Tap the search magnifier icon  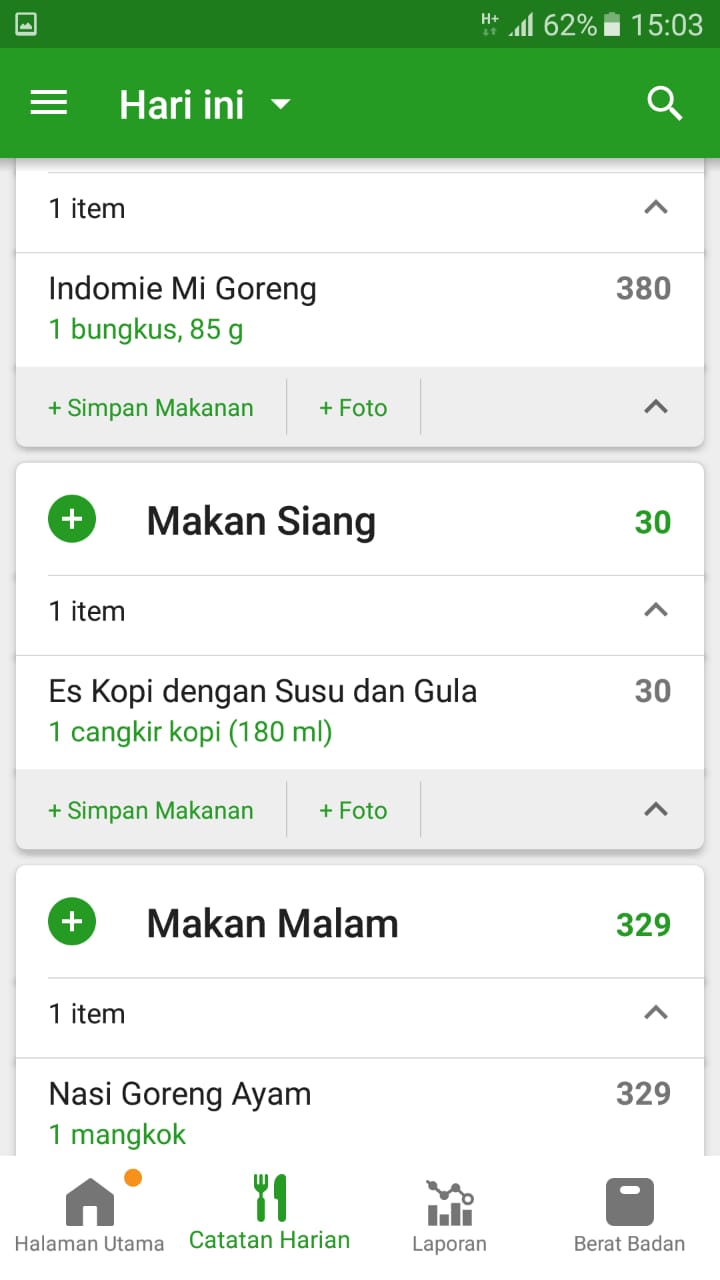[x=664, y=103]
